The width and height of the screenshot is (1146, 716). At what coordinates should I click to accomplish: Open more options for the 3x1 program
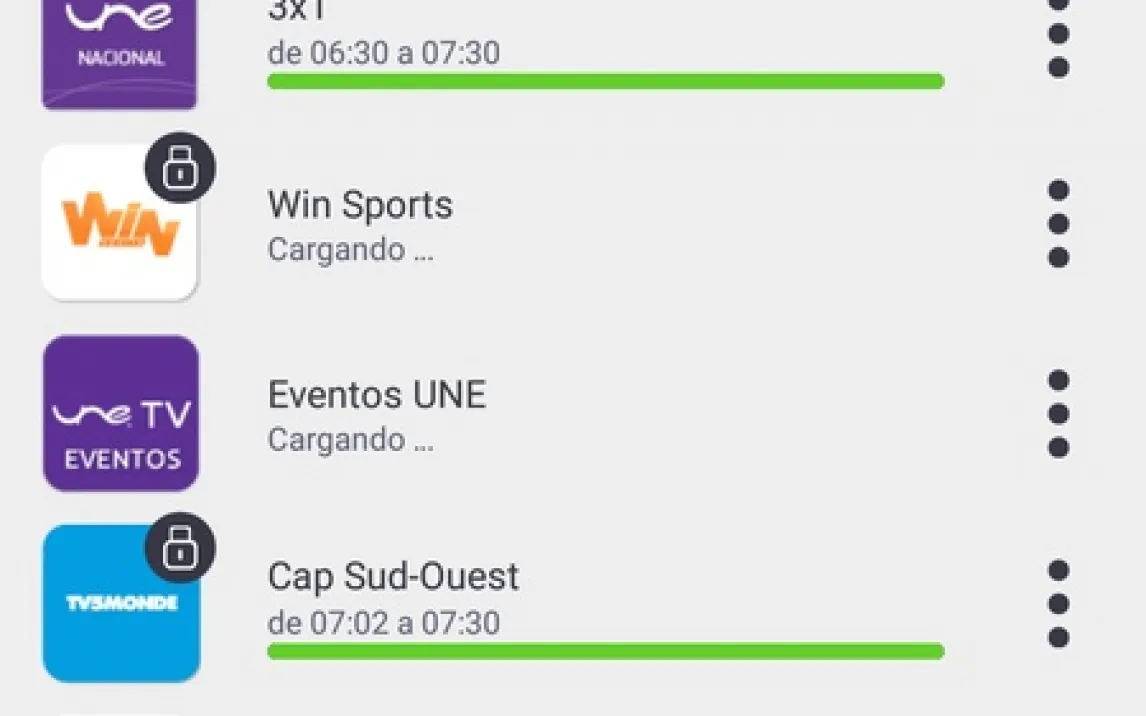point(1058,35)
